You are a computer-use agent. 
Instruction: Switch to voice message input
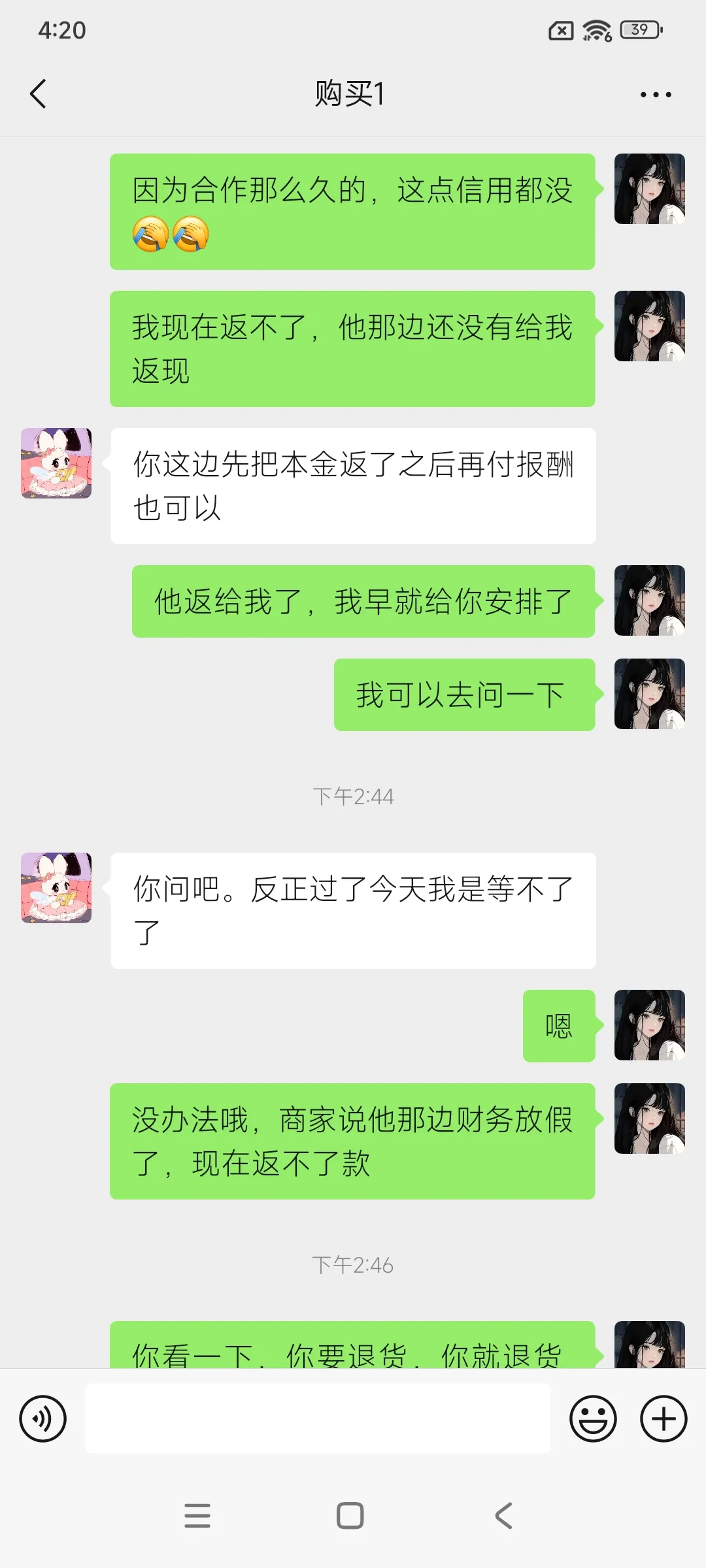click(x=43, y=1419)
